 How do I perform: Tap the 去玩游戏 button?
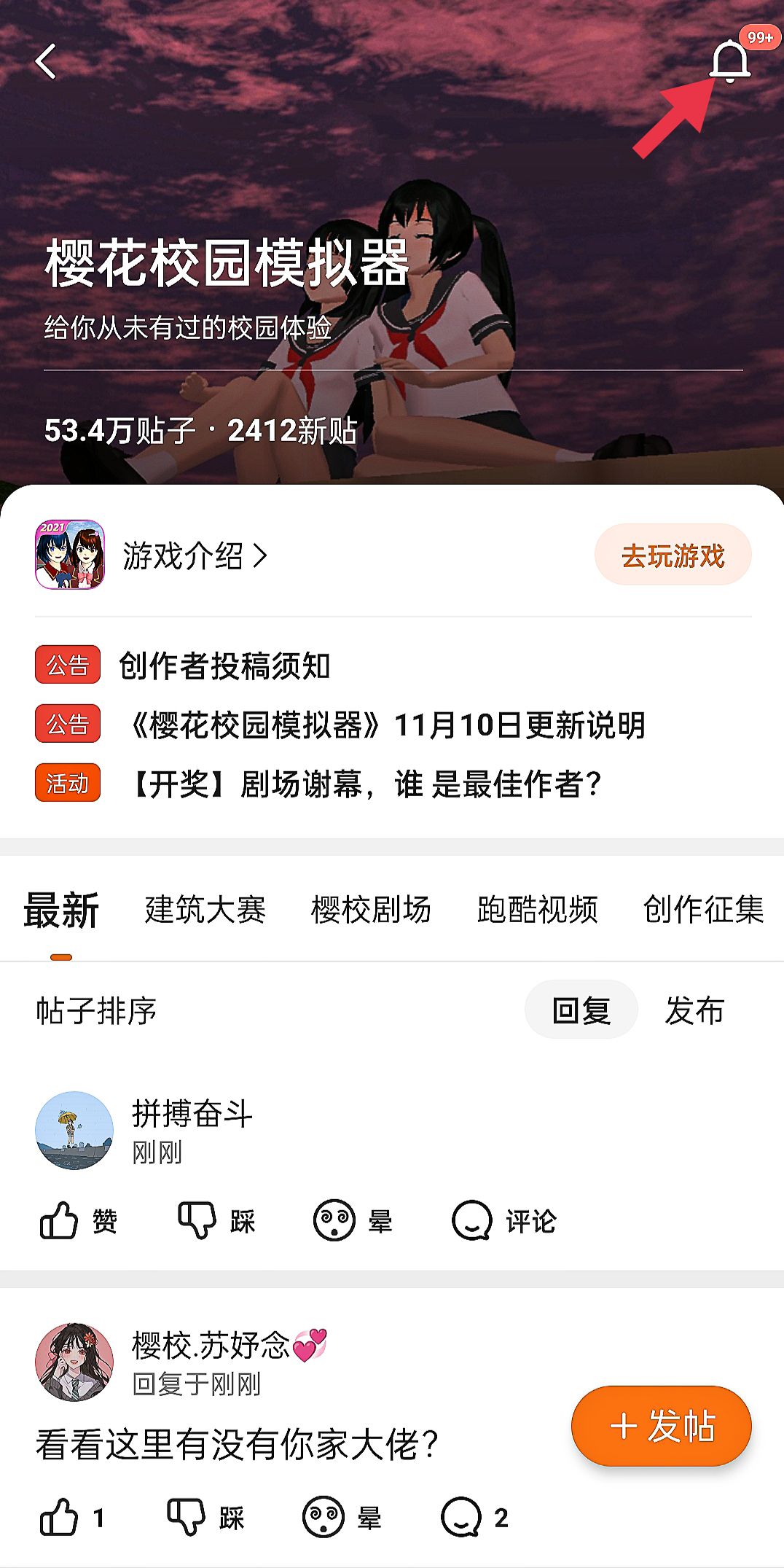point(673,555)
